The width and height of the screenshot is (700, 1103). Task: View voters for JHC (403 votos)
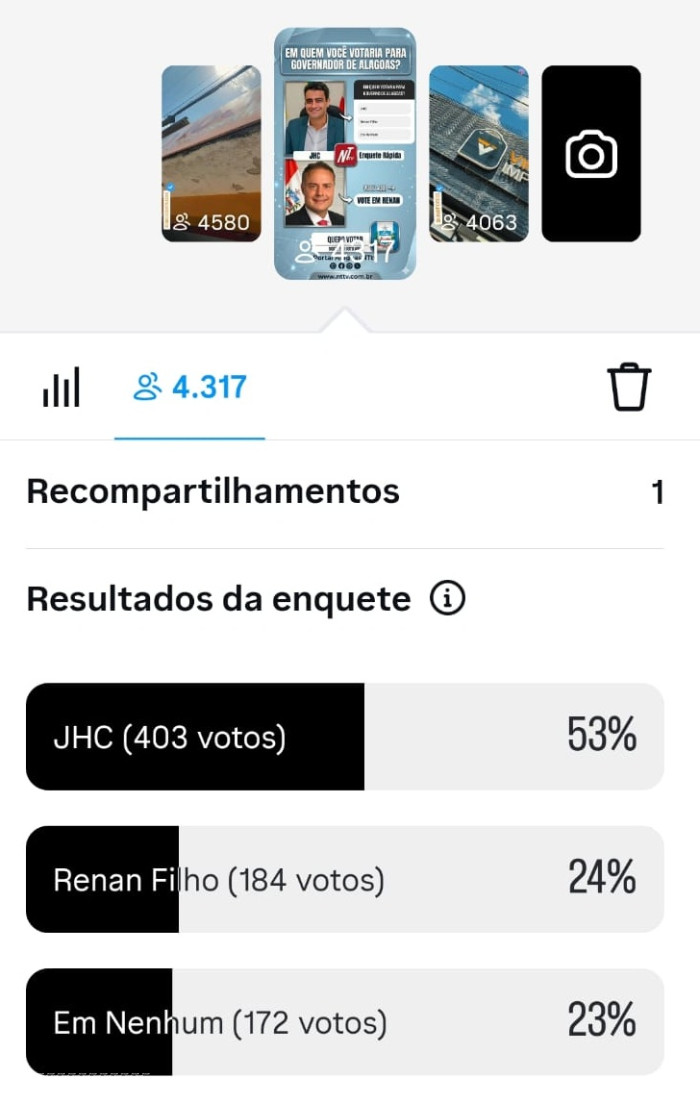(344, 737)
